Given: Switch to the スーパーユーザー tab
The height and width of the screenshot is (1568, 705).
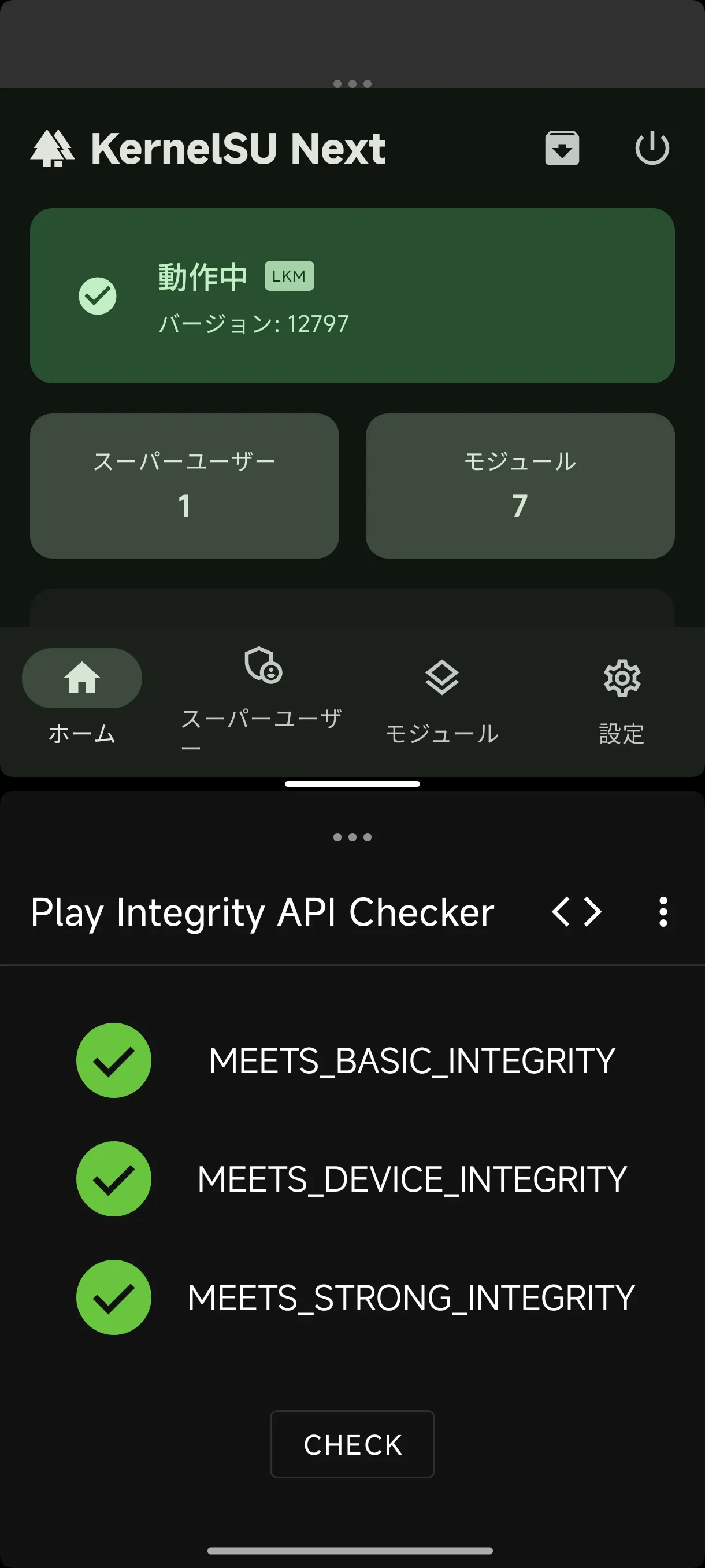Looking at the screenshot, I should (262, 697).
